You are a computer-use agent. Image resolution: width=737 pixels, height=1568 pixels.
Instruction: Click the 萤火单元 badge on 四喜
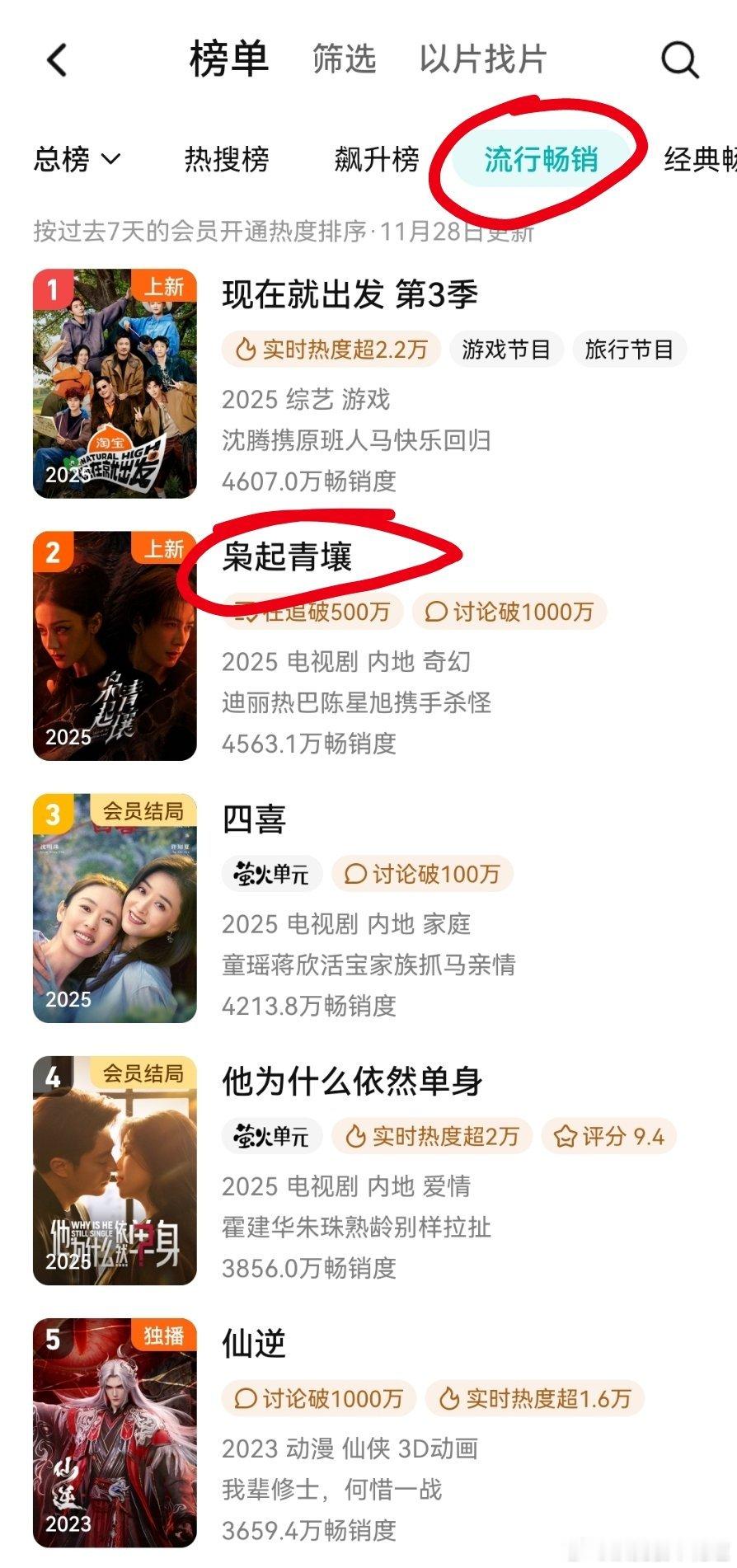point(271,873)
